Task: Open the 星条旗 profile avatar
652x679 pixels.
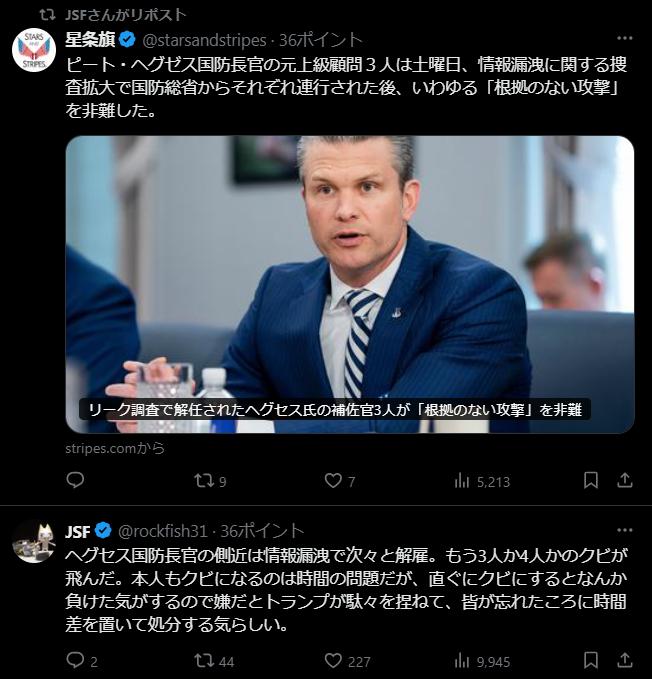Action: tap(33, 50)
